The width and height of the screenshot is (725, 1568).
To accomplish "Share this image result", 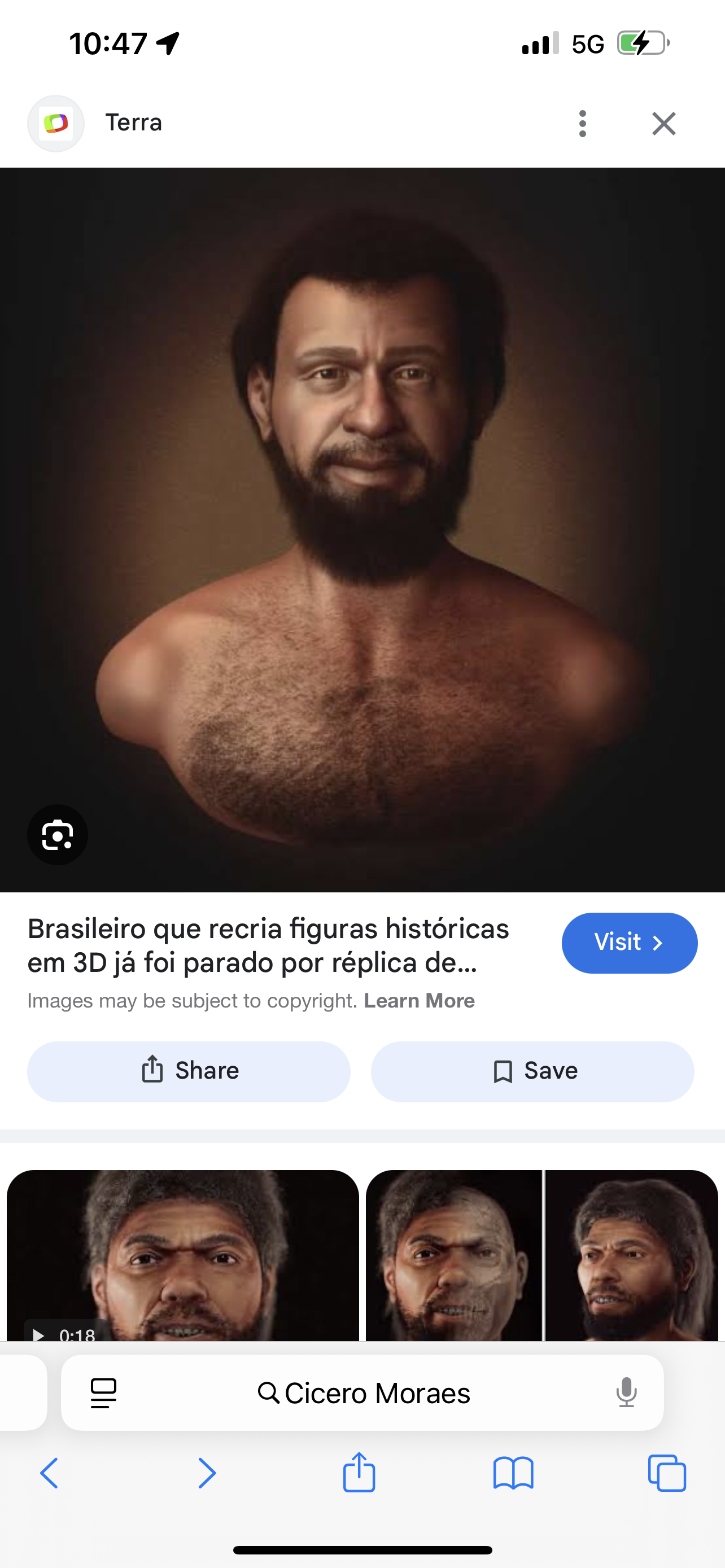I will pos(189,1071).
